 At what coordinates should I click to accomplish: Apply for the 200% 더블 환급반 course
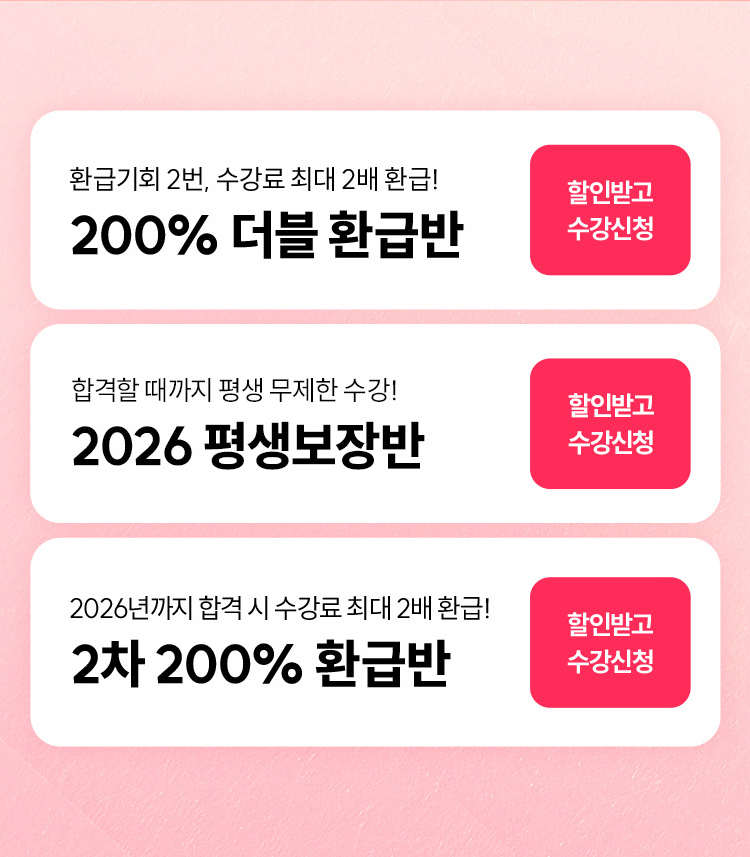point(610,210)
